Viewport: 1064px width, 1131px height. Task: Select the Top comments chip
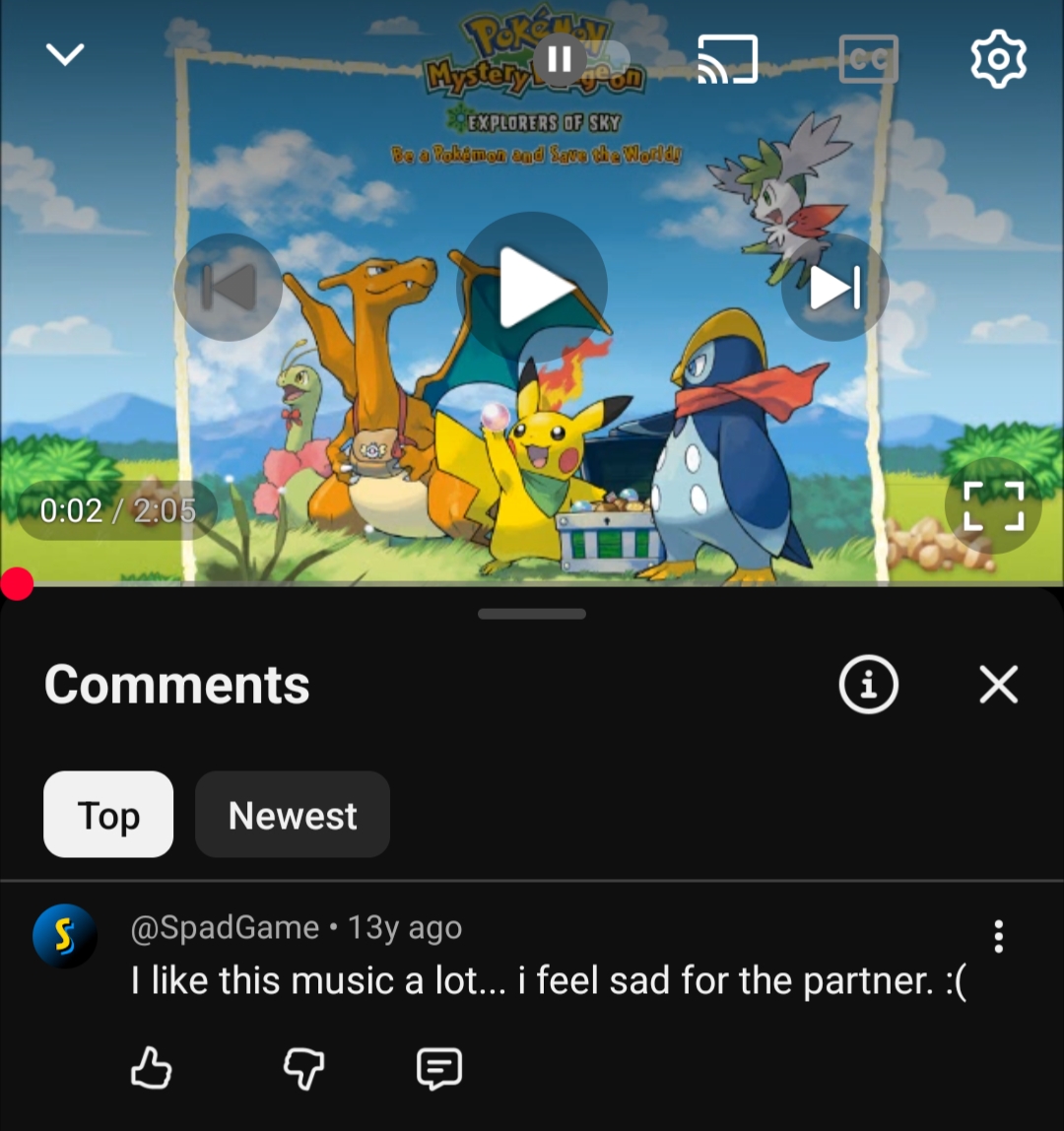pos(108,815)
